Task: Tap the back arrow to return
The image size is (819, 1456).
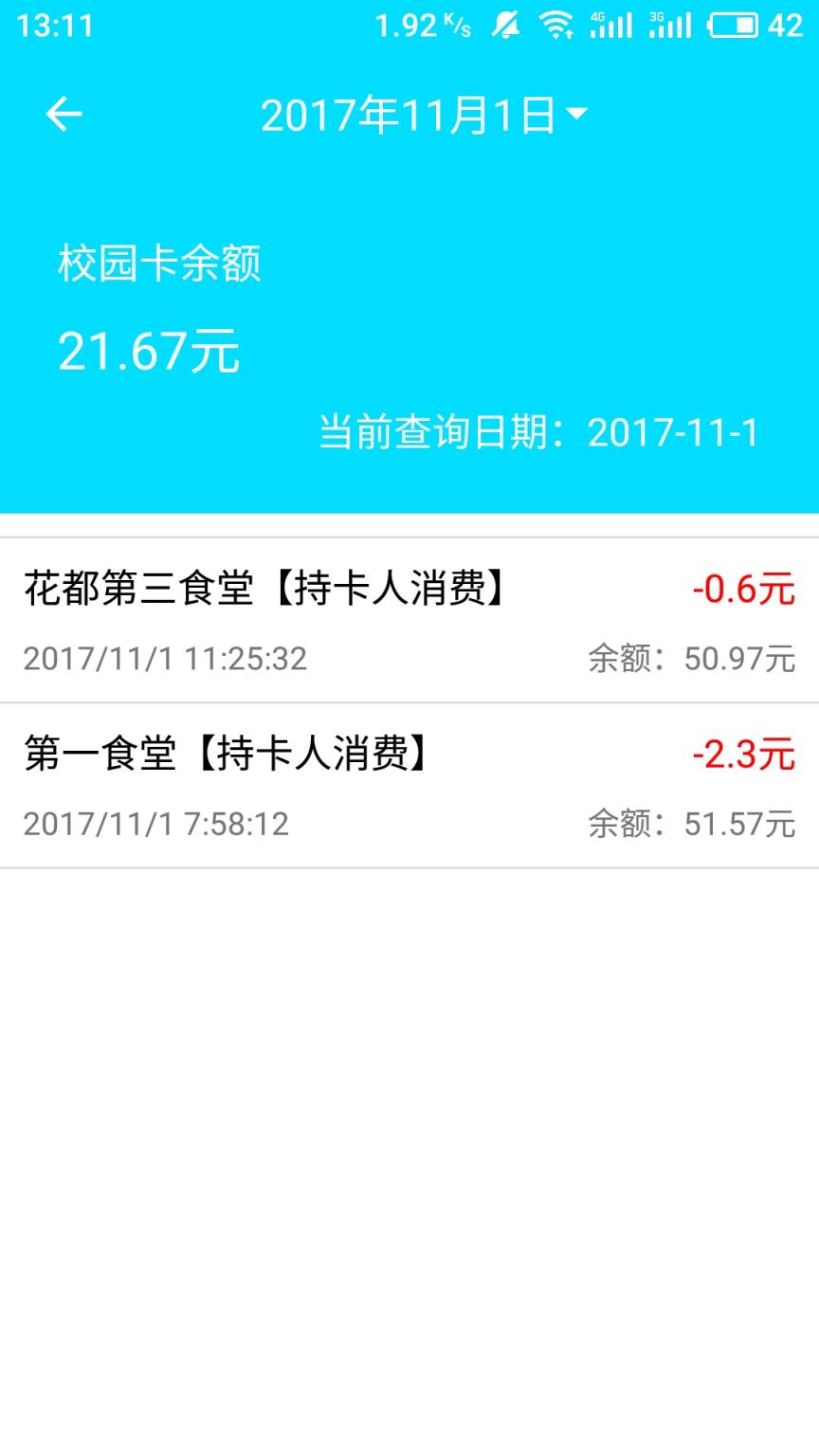Action: 63,113
